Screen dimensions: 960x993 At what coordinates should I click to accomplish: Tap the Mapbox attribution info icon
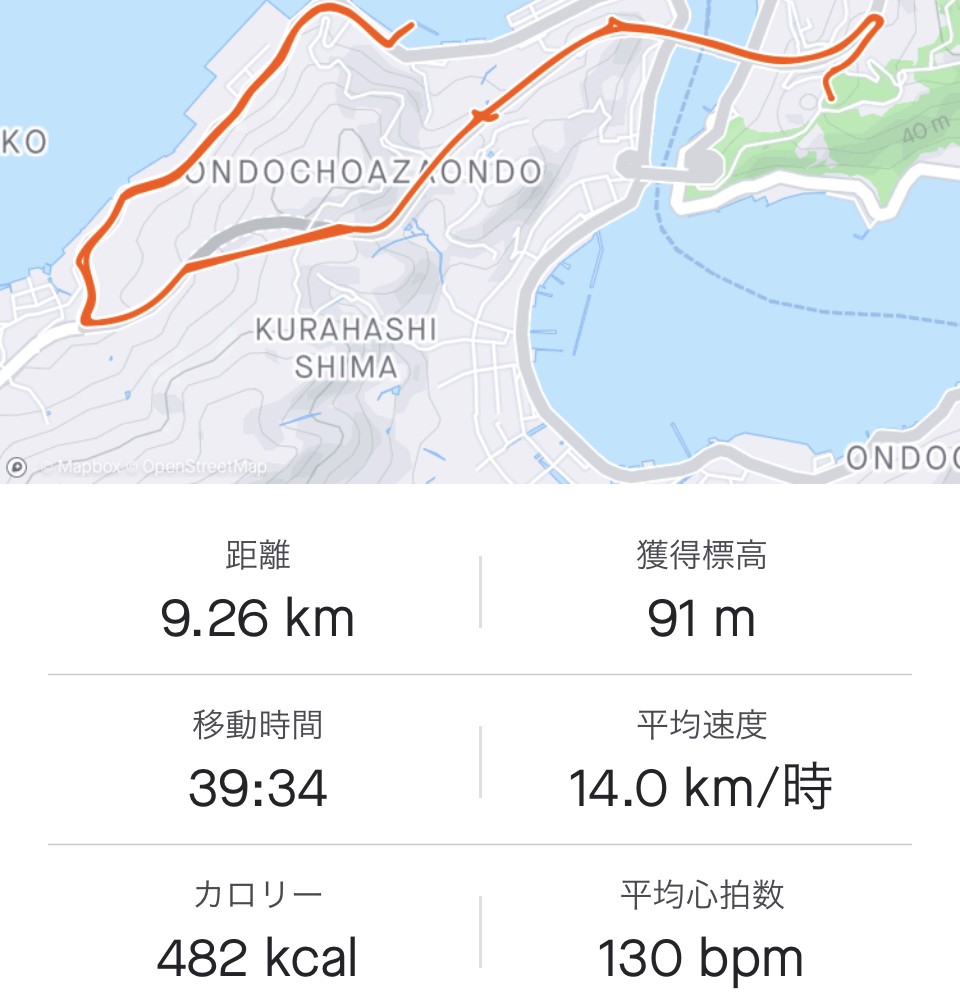16,466
